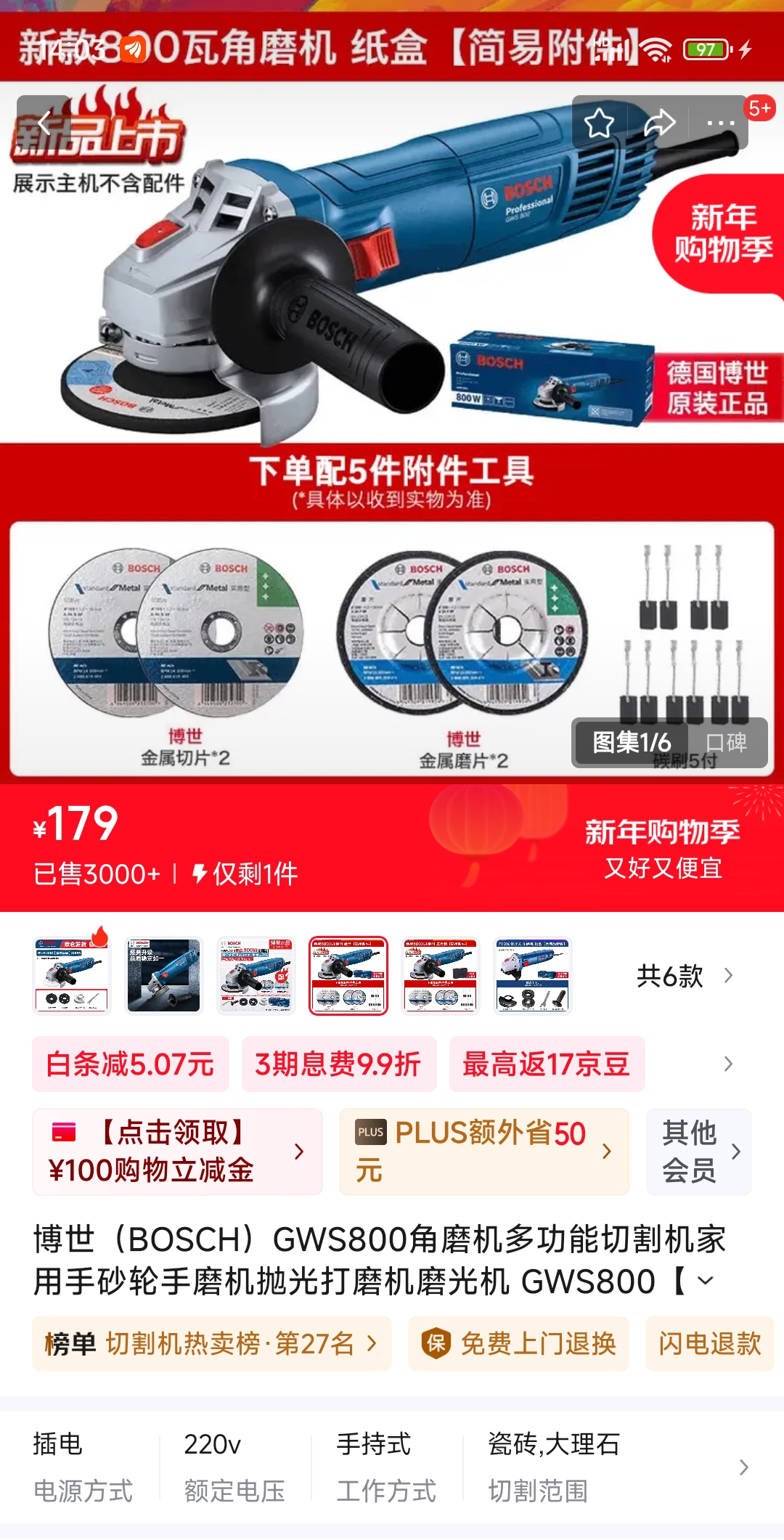Claim the ¥100购物立减金 coupon
This screenshot has height=1540, width=784.
coord(177,1152)
